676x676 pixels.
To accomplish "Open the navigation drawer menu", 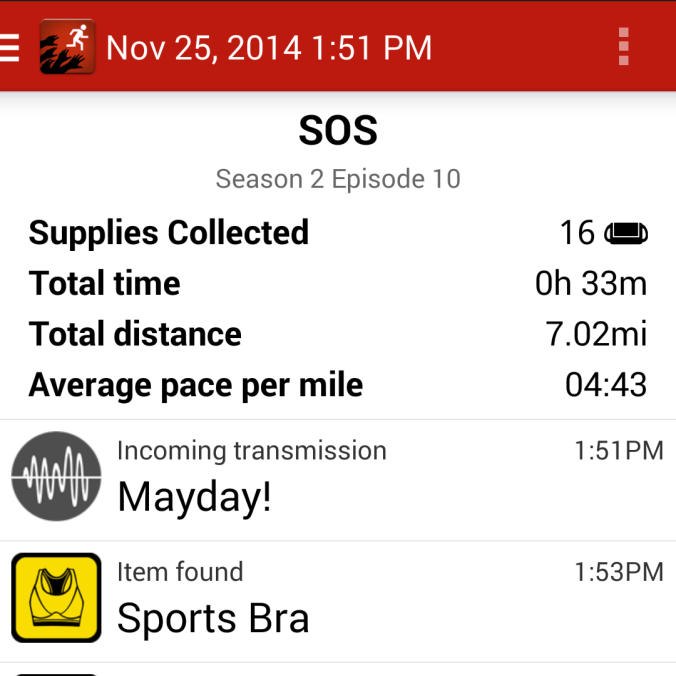I will coord(10,47).
